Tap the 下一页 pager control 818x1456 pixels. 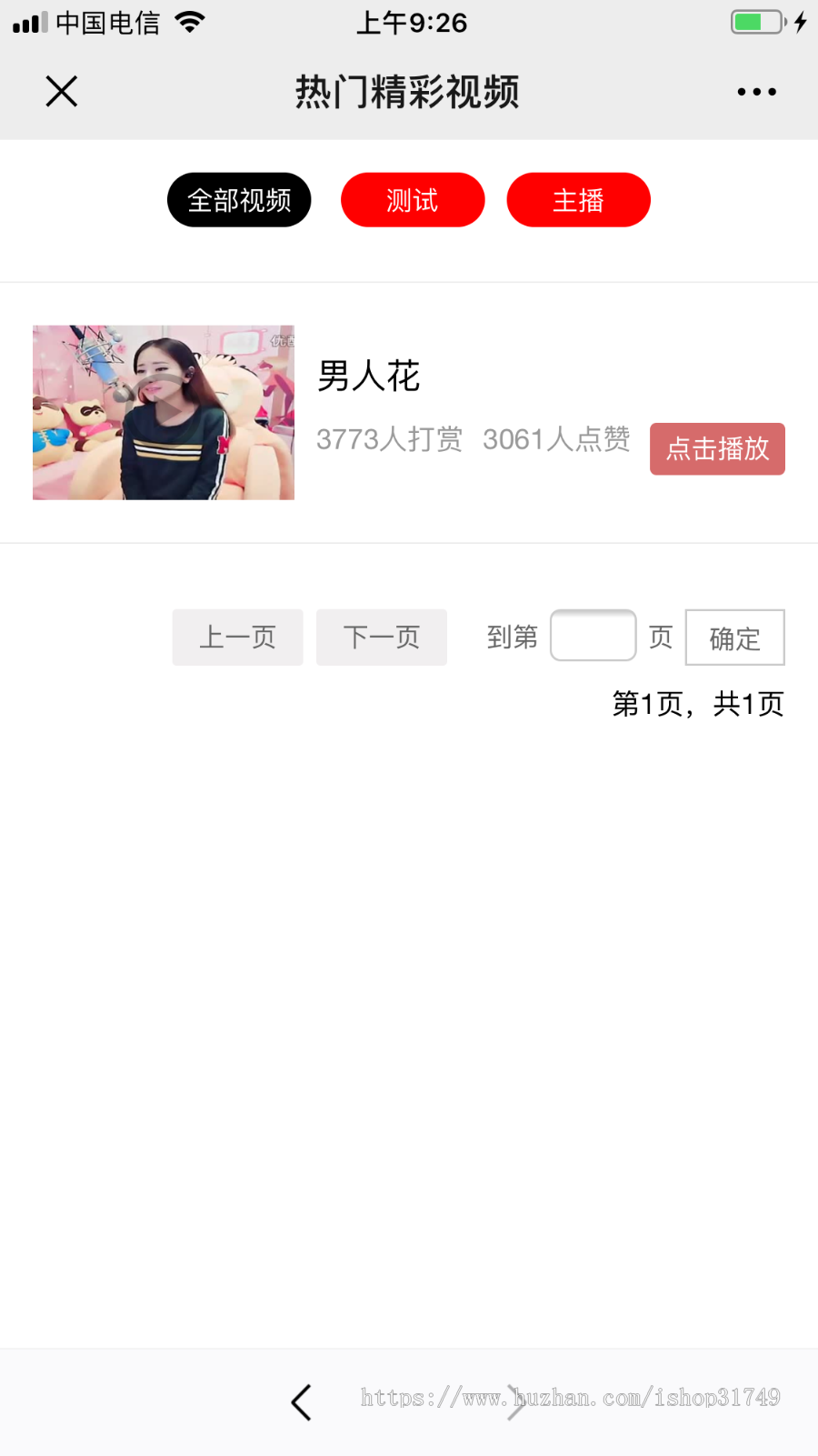(x=381, y=638)
